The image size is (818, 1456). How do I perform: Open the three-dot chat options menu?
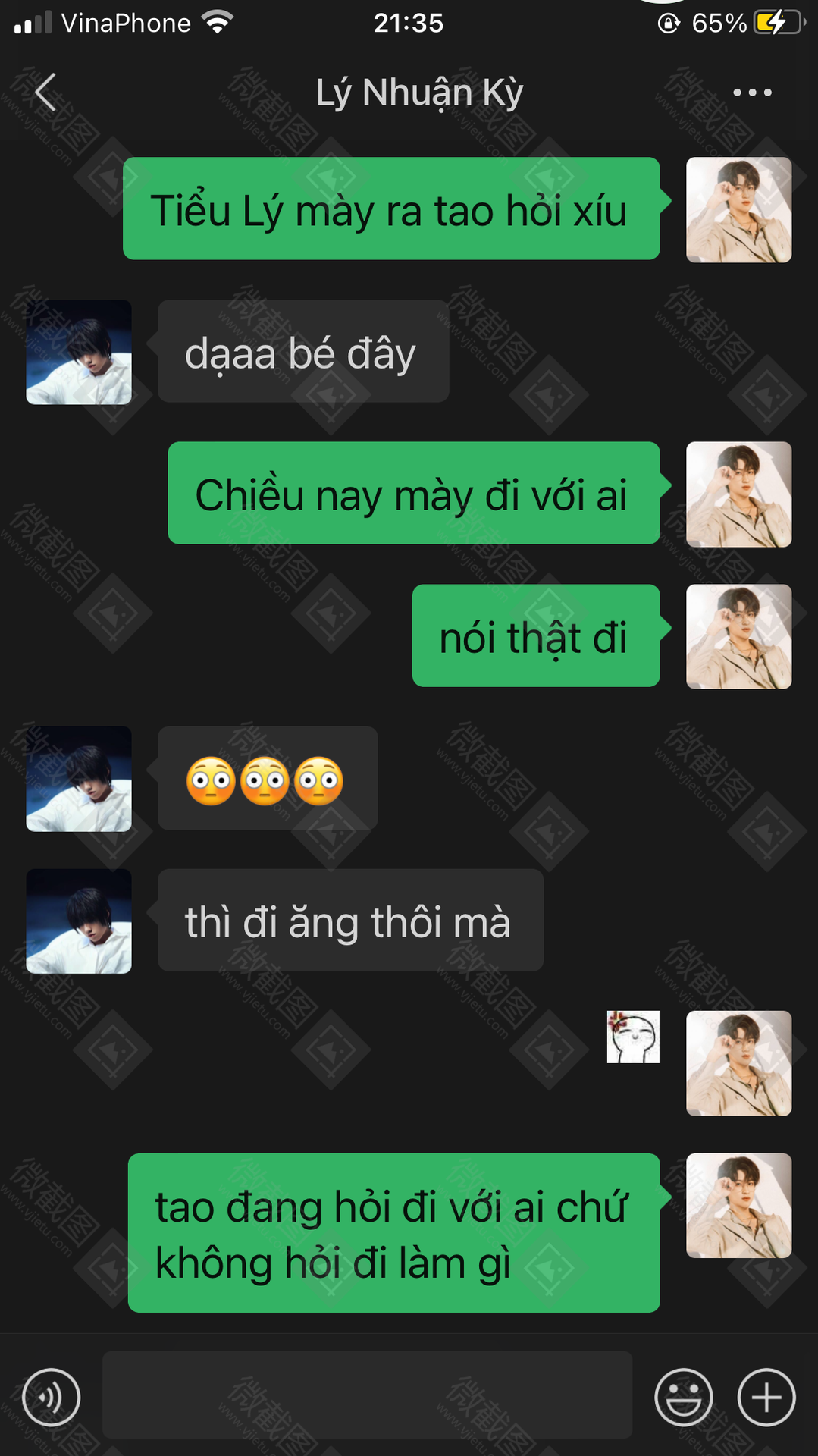click(x=752, y=93)
